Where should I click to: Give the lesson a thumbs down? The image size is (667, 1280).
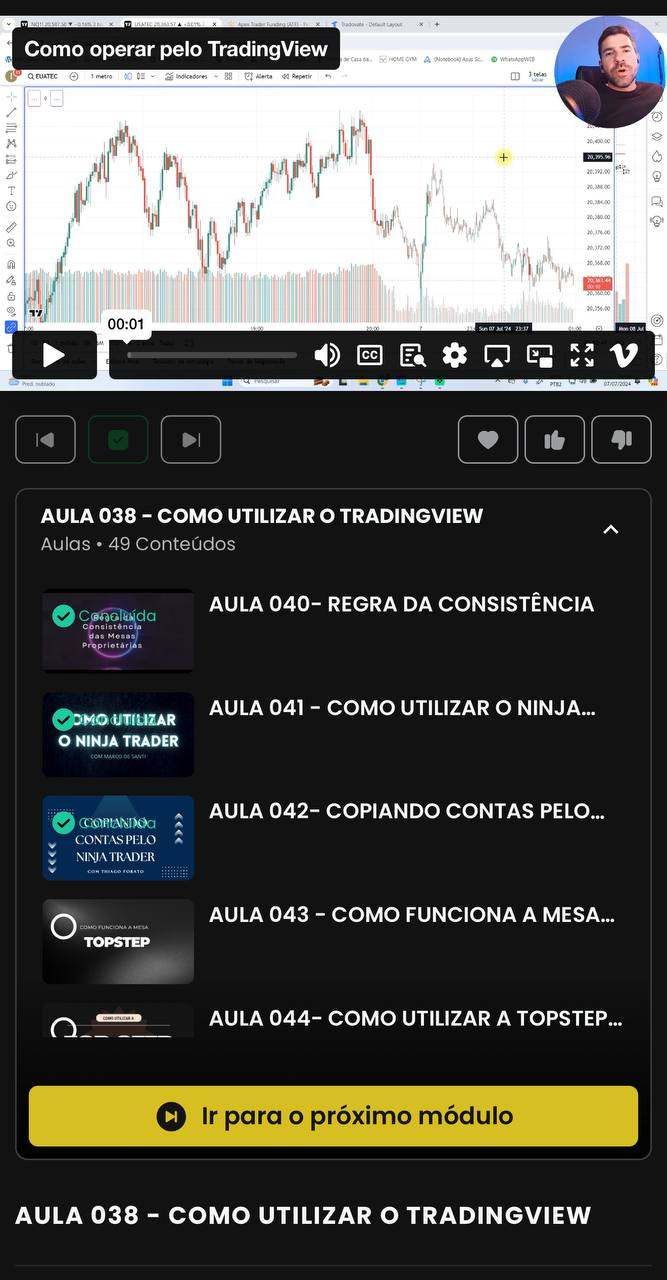point(621,440)
